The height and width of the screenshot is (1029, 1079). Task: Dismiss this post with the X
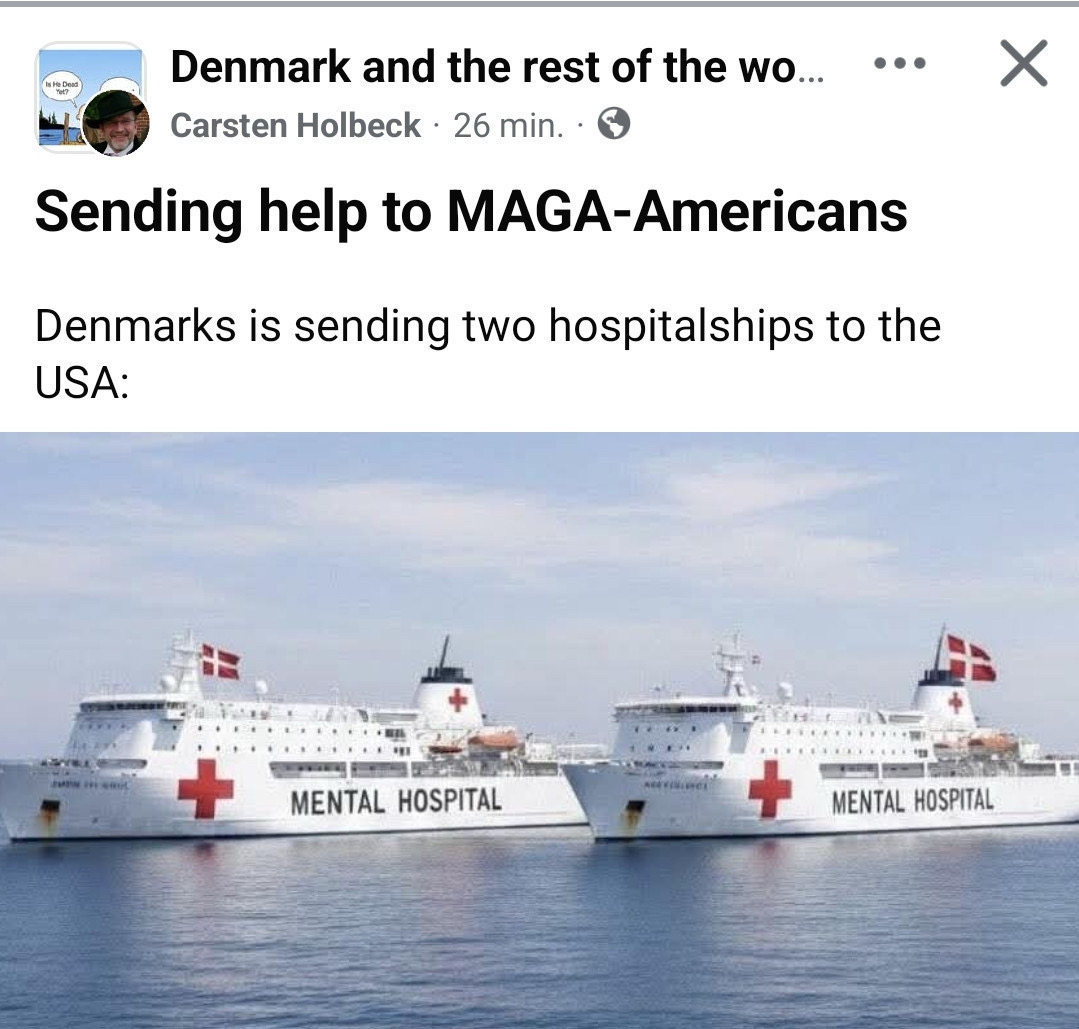pyautogui.click(x=1023, y=64)
